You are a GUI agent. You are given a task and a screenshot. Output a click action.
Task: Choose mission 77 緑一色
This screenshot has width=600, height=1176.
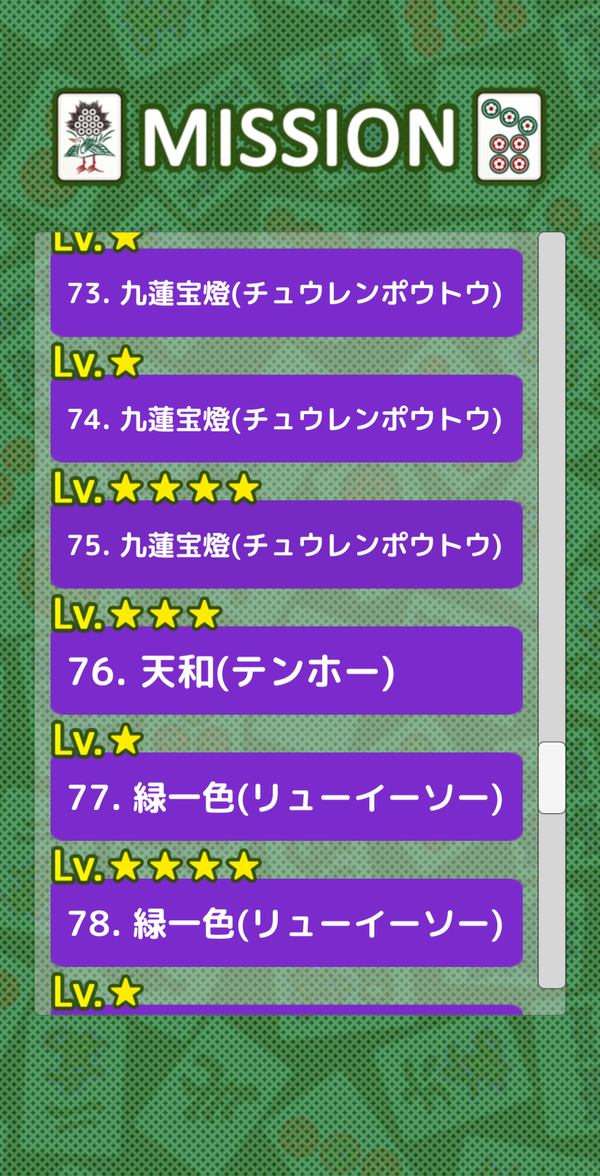286,796
